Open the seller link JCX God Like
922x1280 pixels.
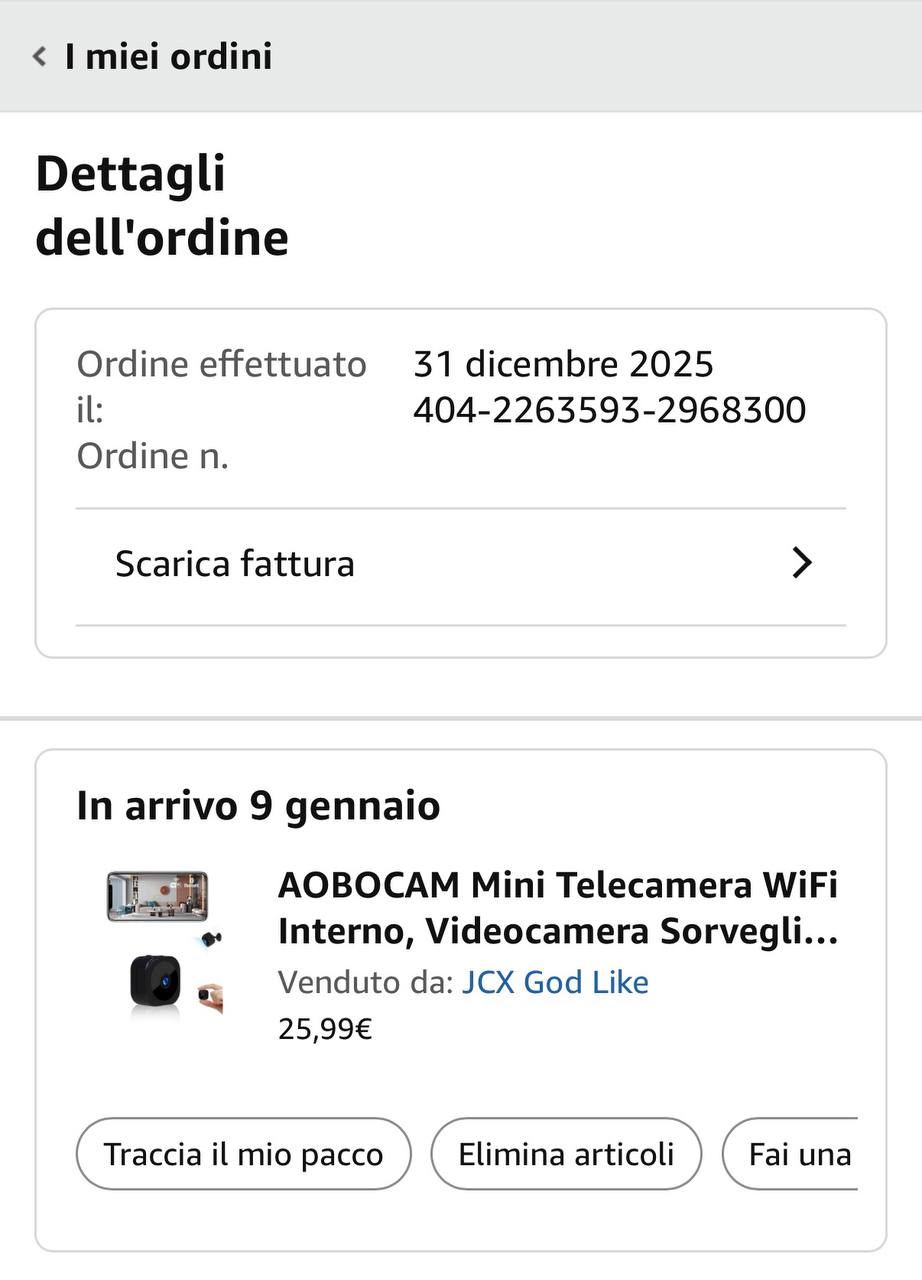[x=555, y=982]
